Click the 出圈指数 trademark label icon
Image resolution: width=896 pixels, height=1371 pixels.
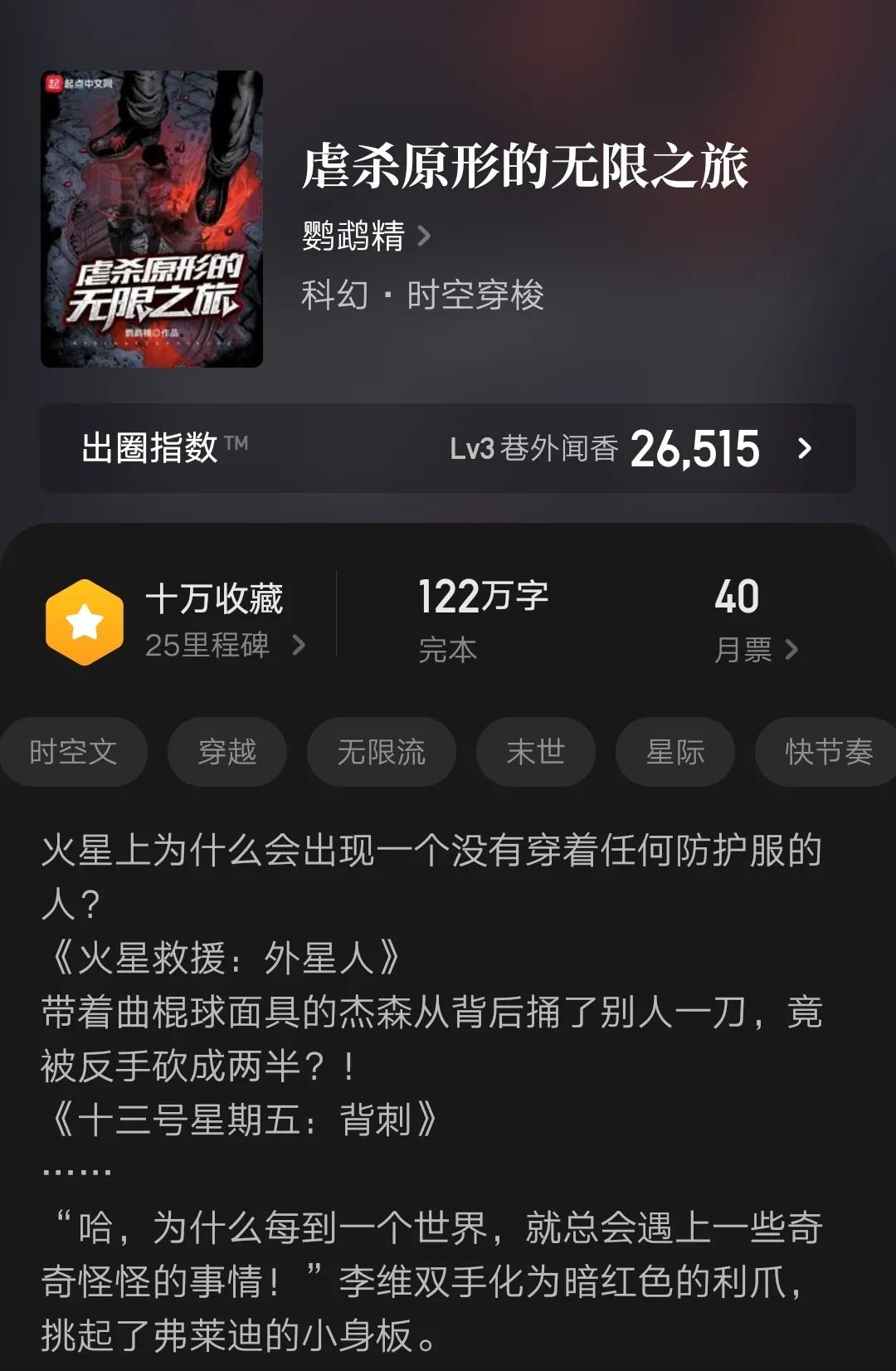[237, 440]
